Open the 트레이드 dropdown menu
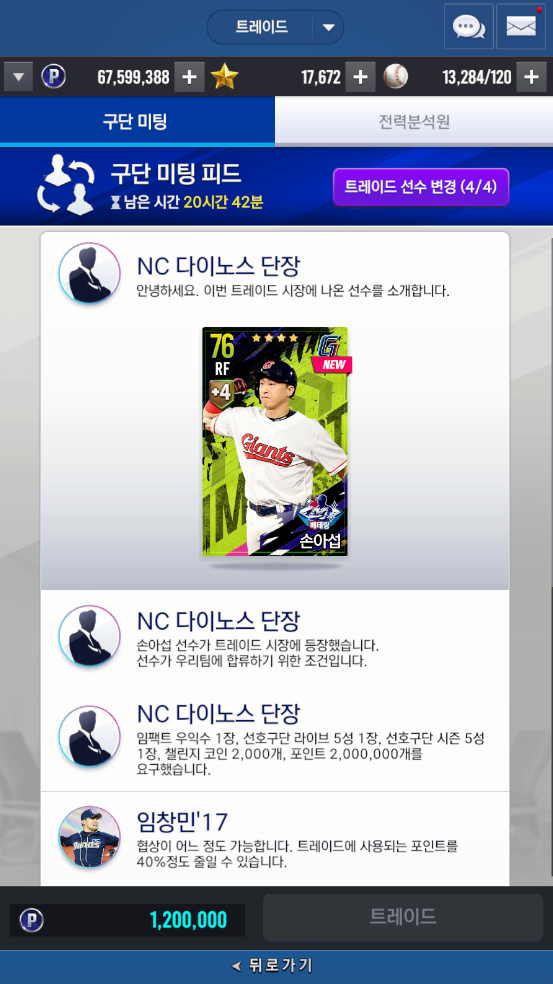The height and width of the screenshot is (984, 553). (275, 27)
